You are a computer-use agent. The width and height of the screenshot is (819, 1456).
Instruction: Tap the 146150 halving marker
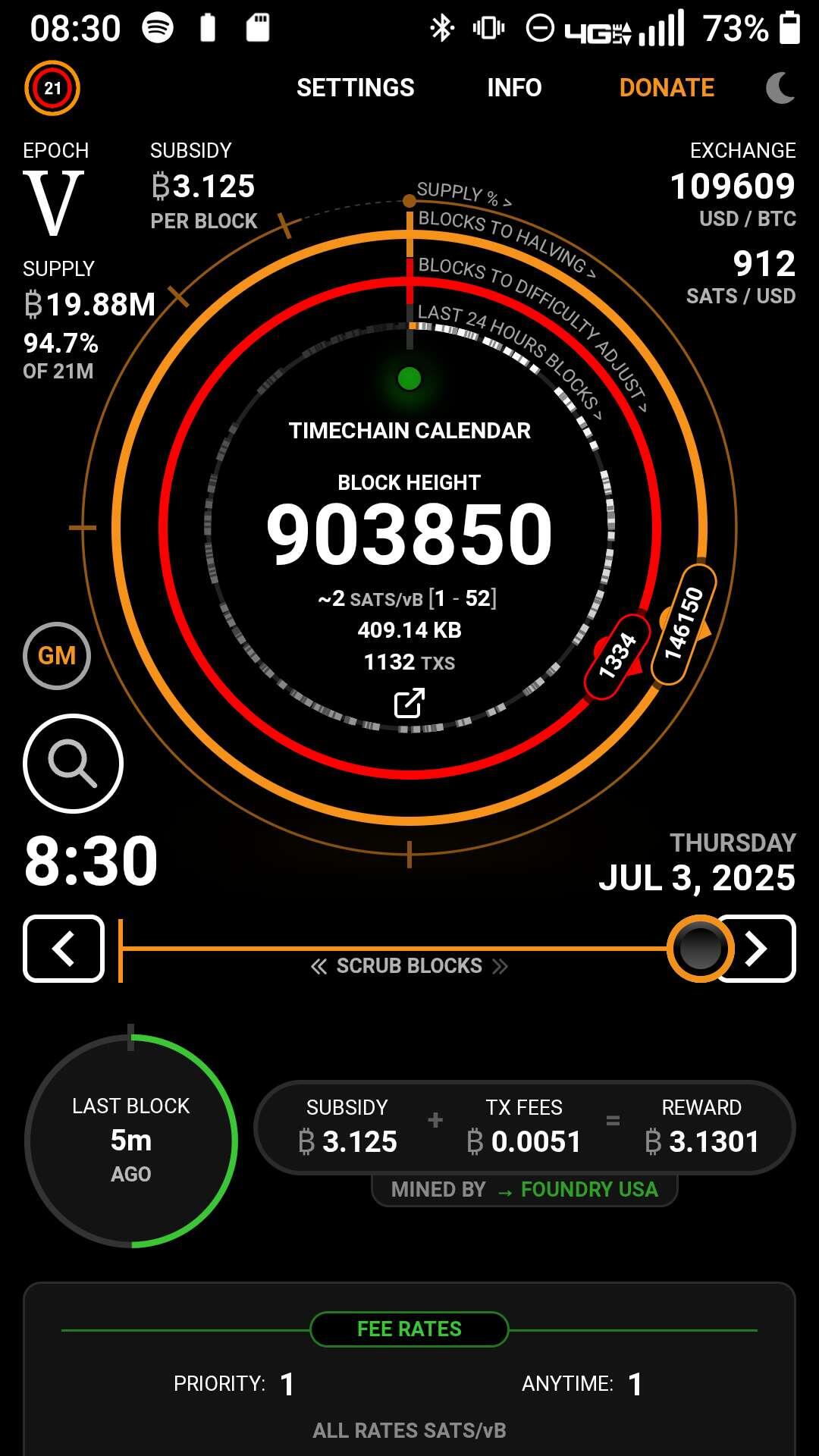684,624
